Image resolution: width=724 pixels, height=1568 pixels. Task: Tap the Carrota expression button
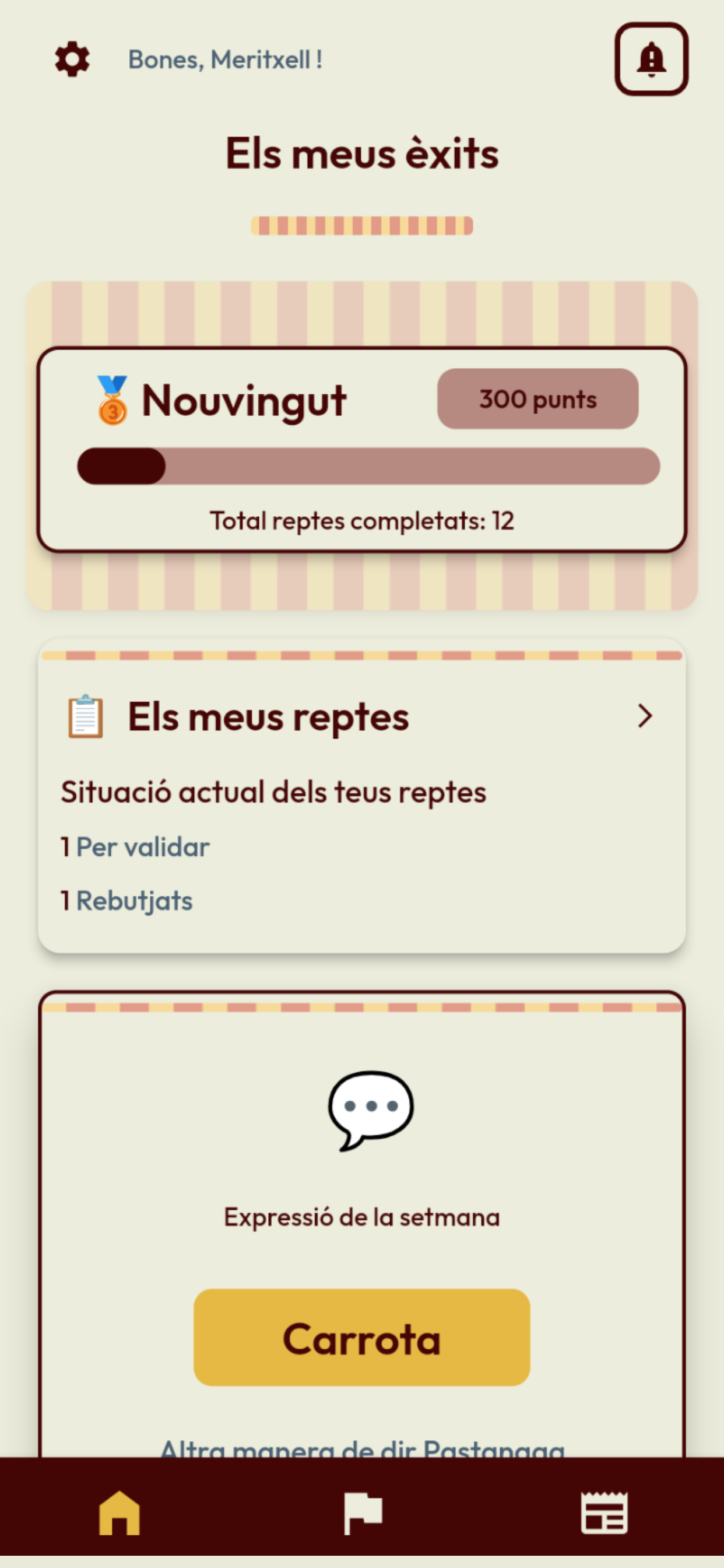pos(362,1338)
